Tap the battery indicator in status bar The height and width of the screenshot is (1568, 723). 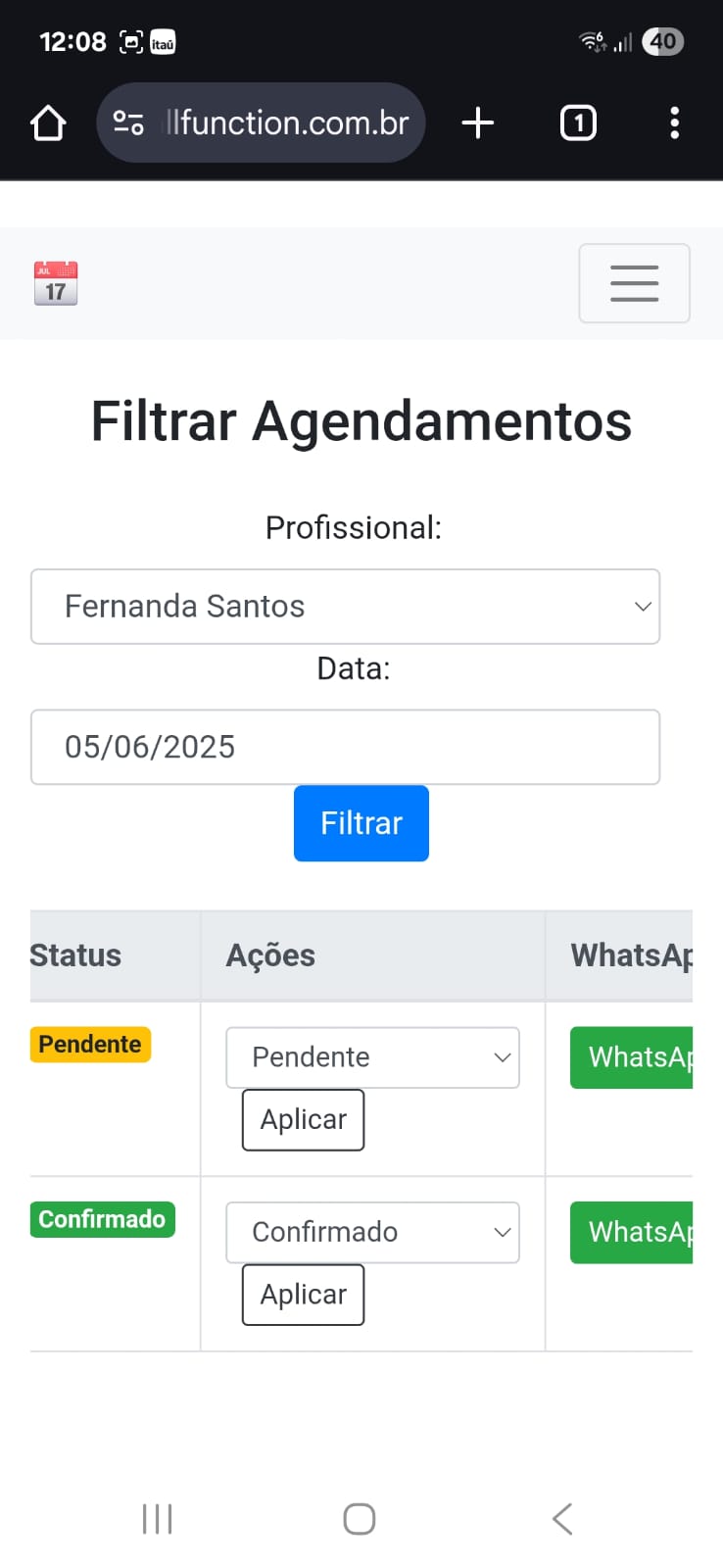(662, 41)
